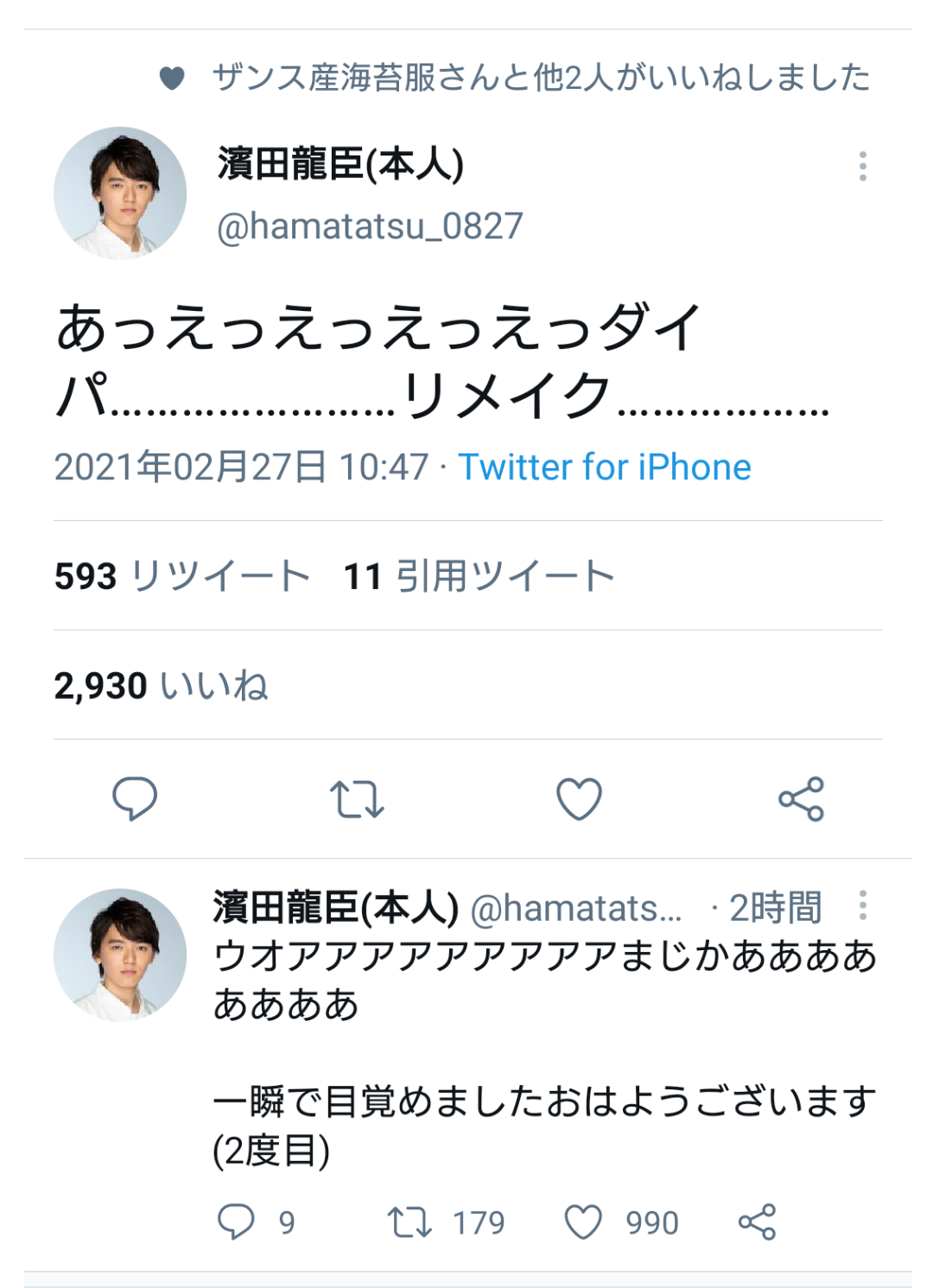Image resolution: width=933 pixels, height=1288 pixels.
Task: Share the 一瞬で目覚めました reply tweet
Action: [757, 1222]
